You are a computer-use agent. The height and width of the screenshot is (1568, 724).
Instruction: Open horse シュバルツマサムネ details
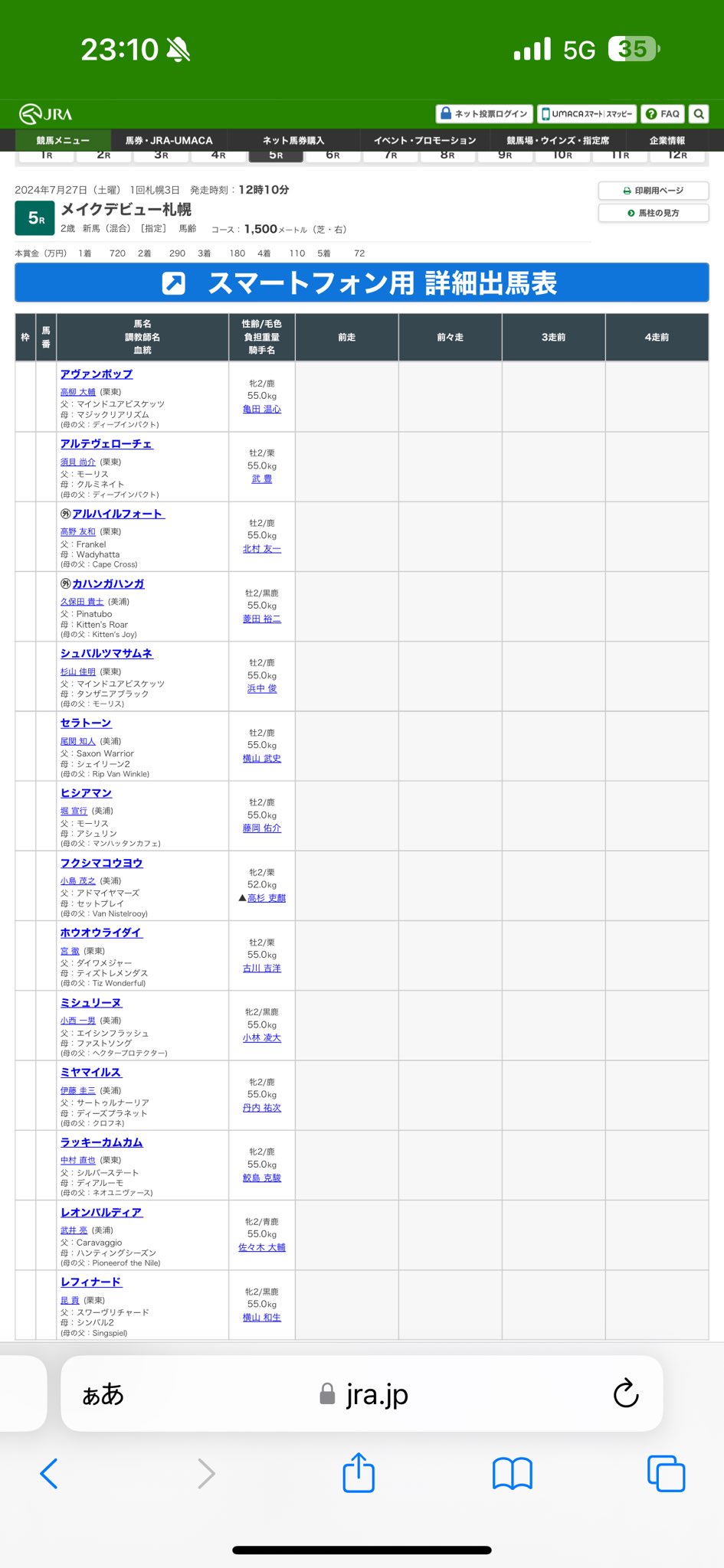coord(106,653)
